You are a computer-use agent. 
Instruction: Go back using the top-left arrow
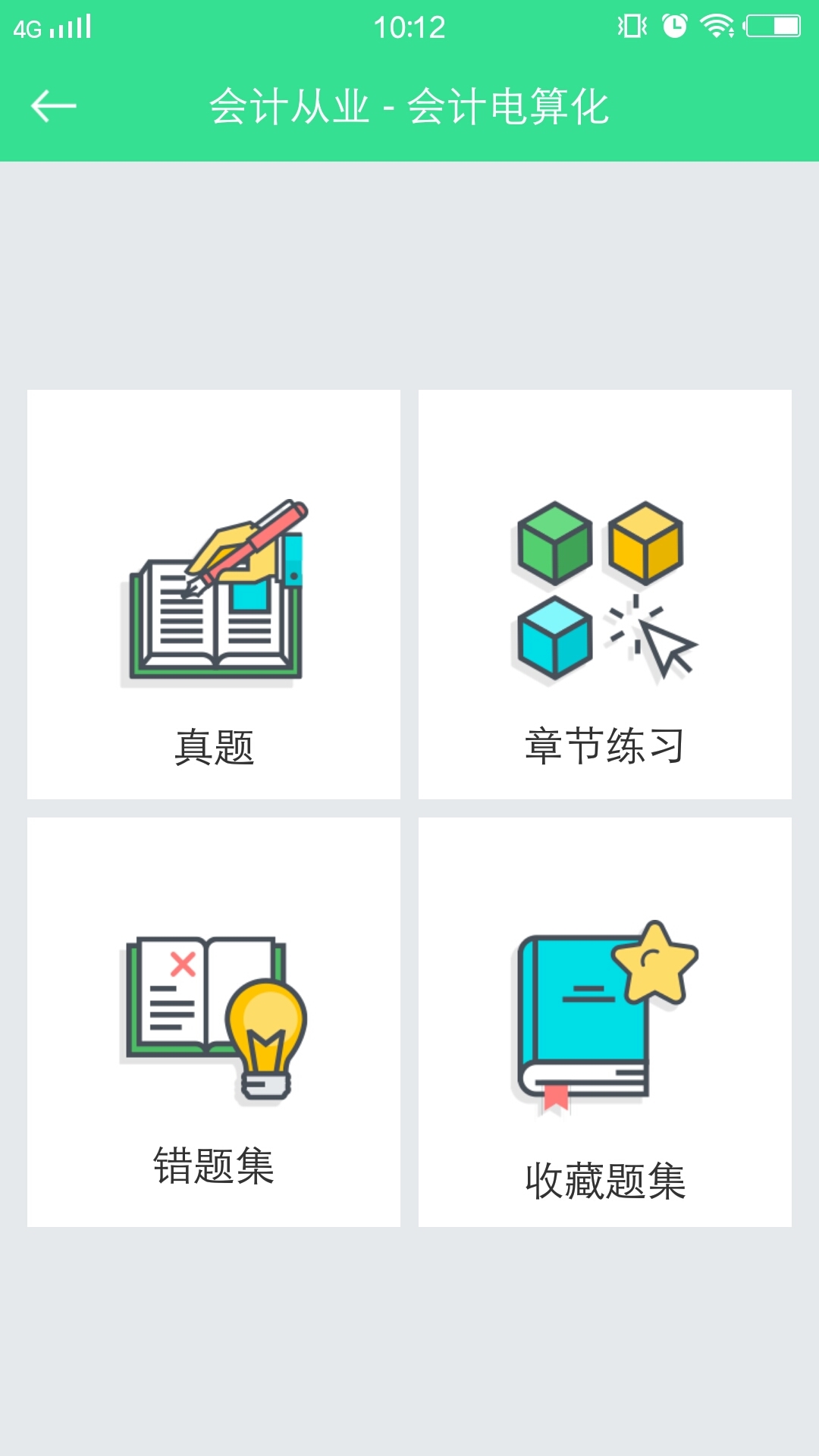53,106
